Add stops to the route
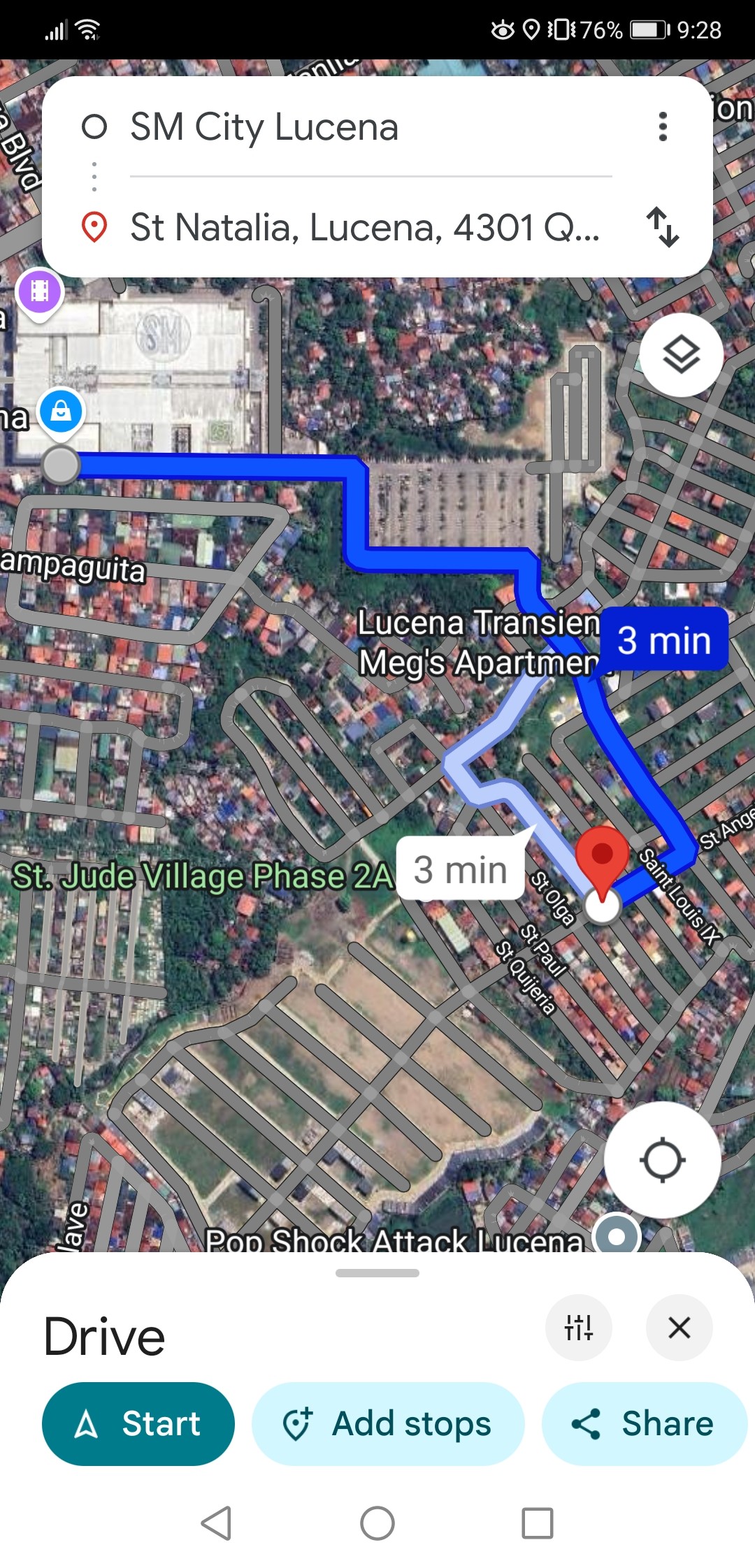This screenshot has height=1568, width=755. [x=388, y=1423]
